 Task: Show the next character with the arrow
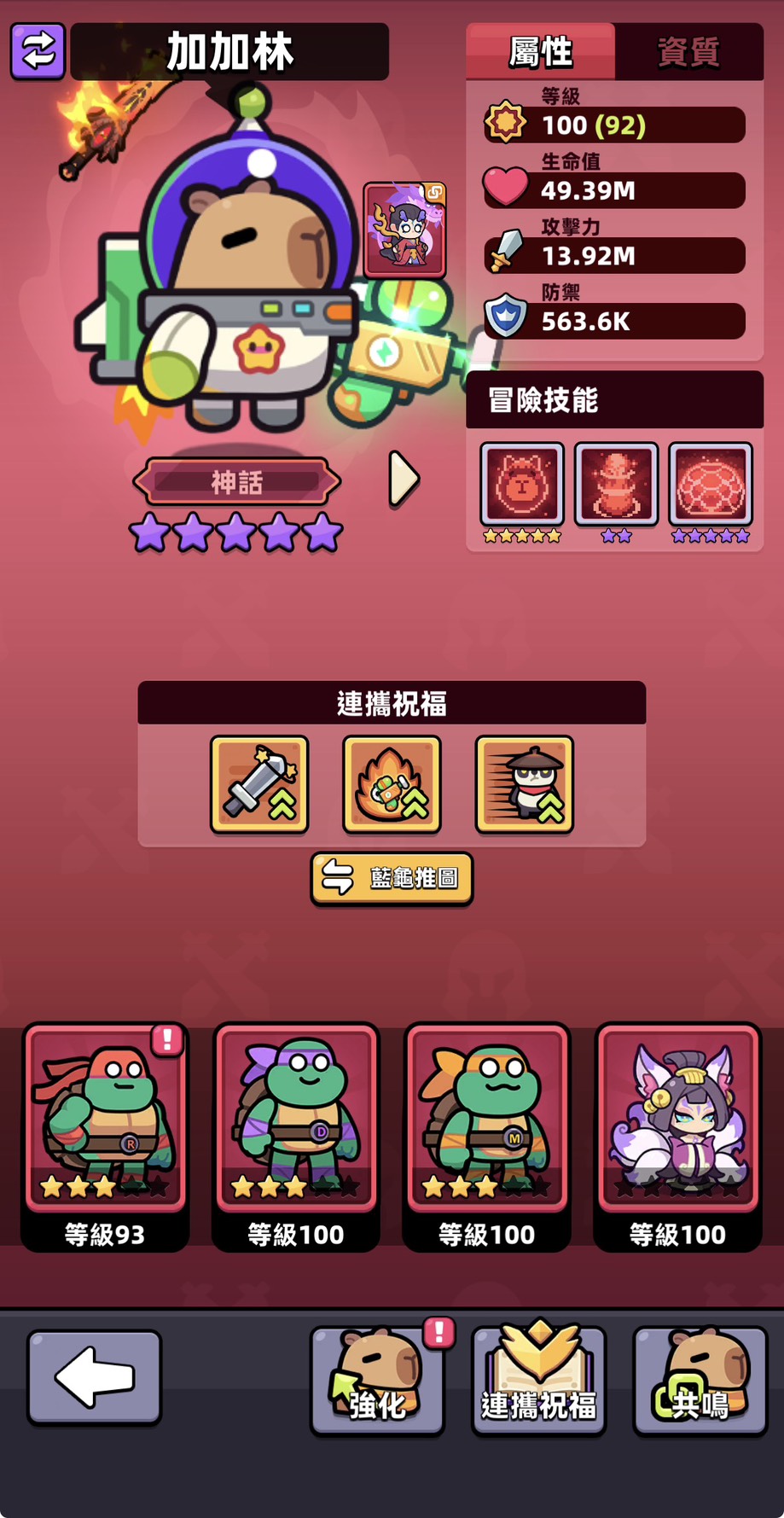pyautogui.click(x=403, y=480)
